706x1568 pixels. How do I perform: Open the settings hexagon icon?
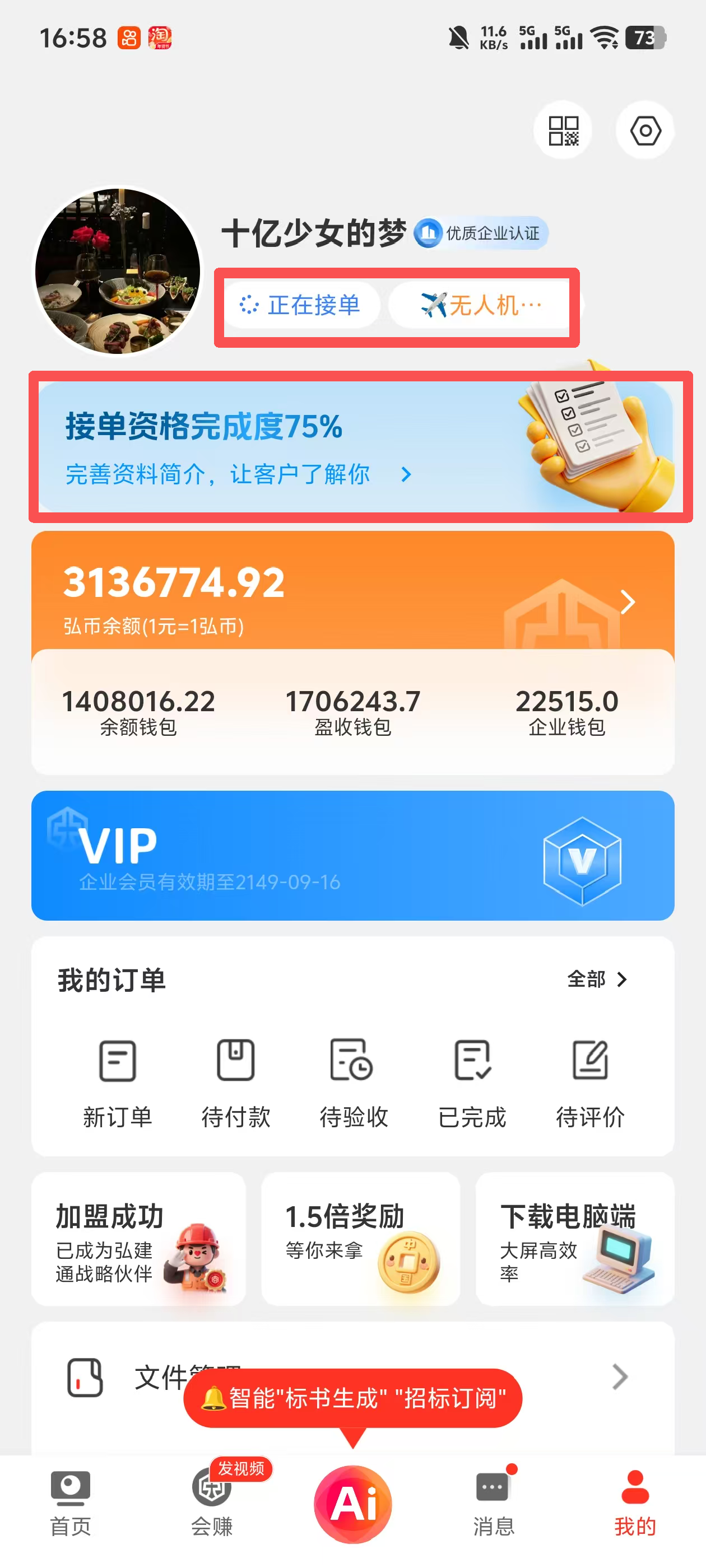pos(645,131)
